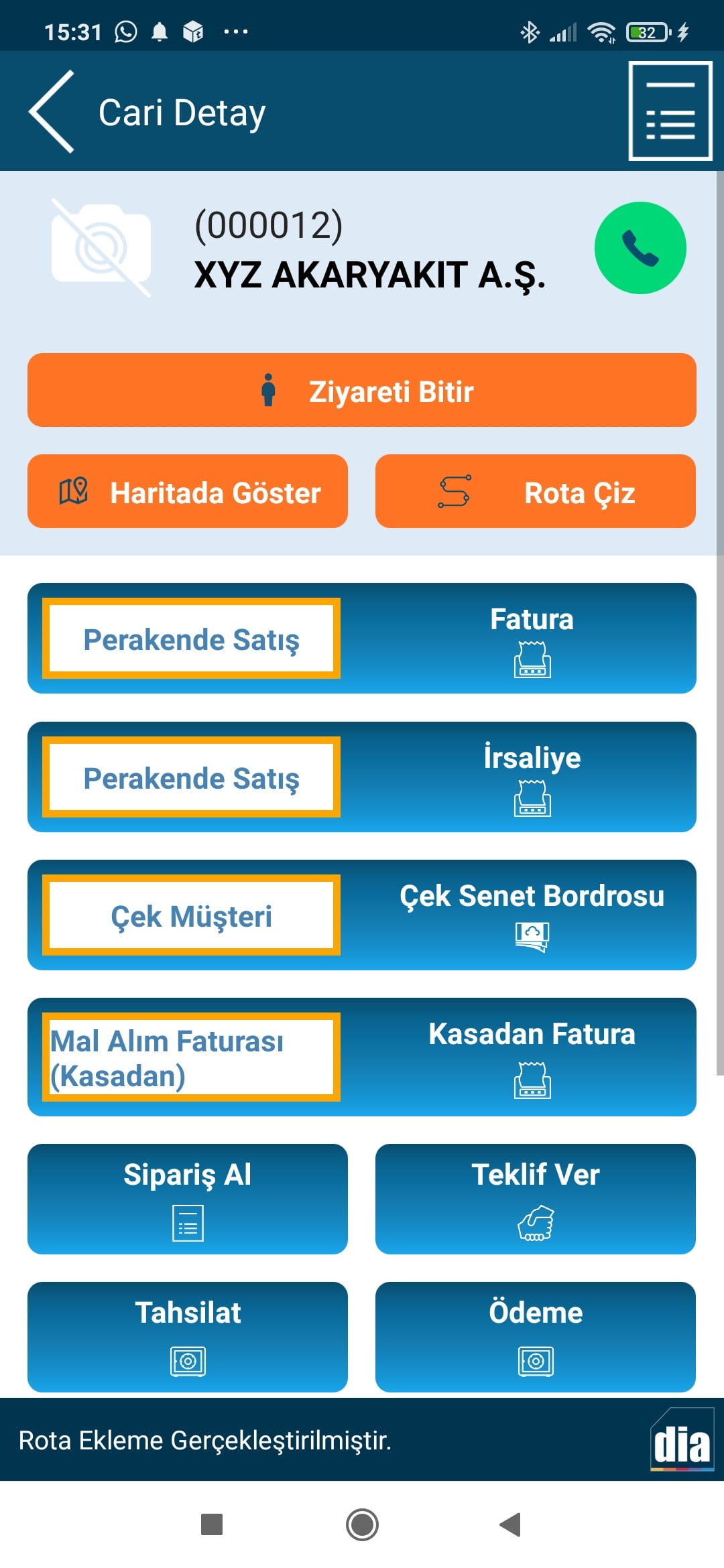Select Haritada Göster
The image size is (724, 1568).
(x=188, y=491)
